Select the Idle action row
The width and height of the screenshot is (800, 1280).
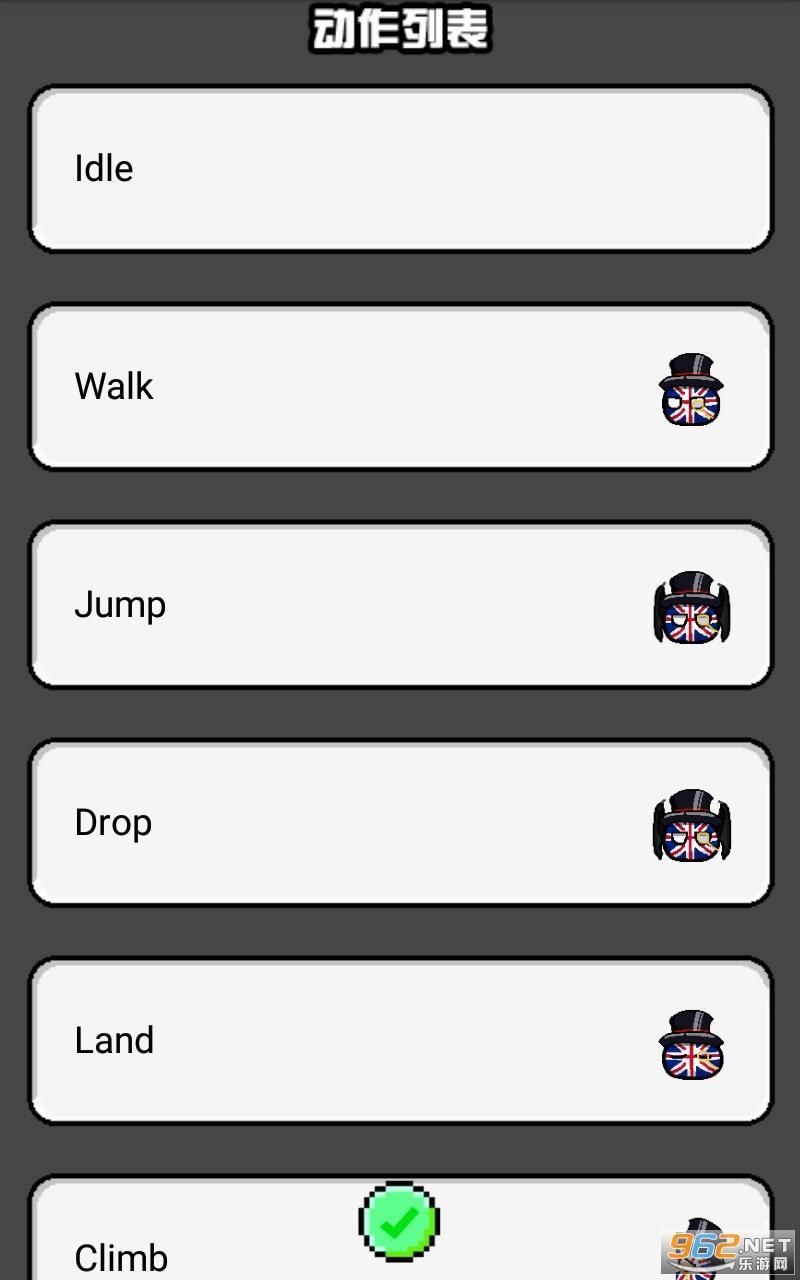(400, 168)
